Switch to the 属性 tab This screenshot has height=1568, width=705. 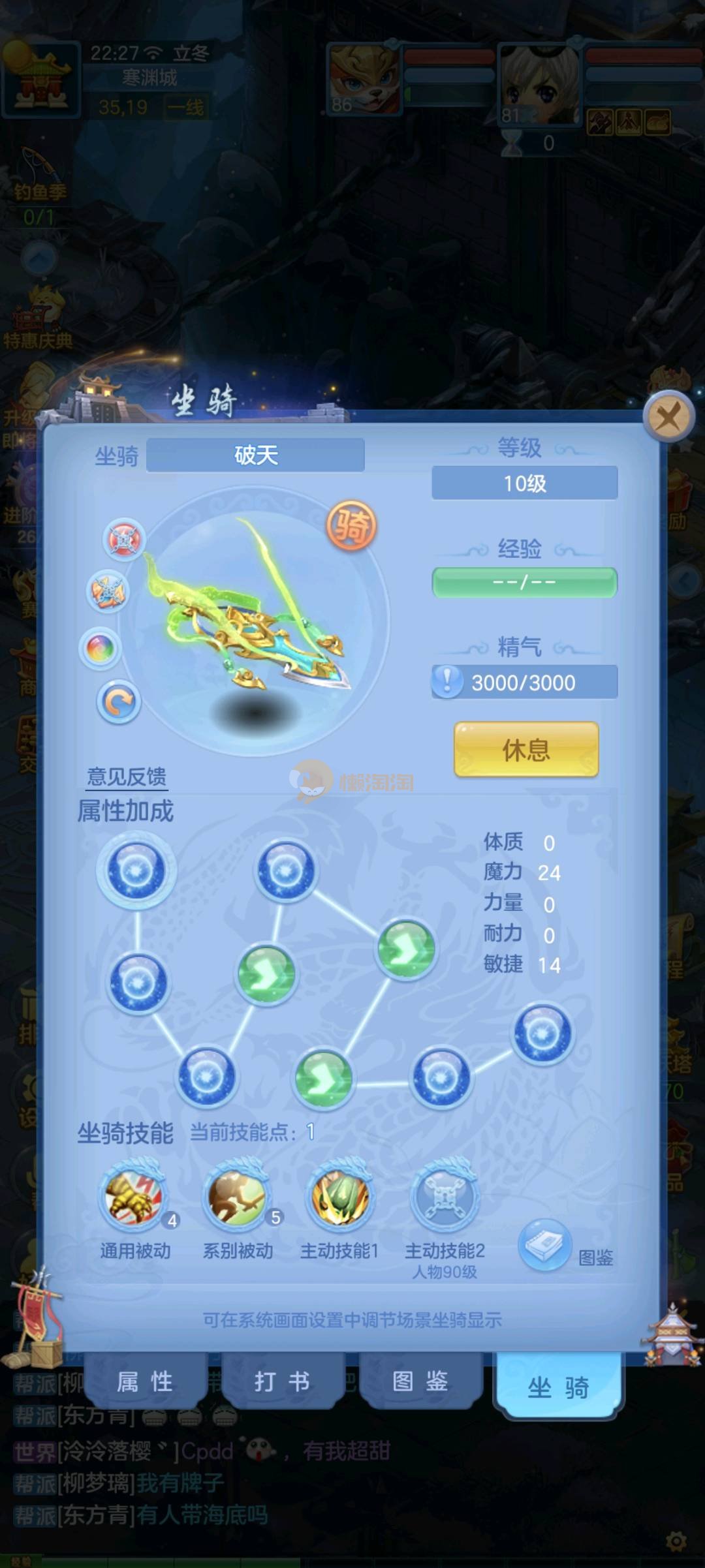coord(144,1381)
